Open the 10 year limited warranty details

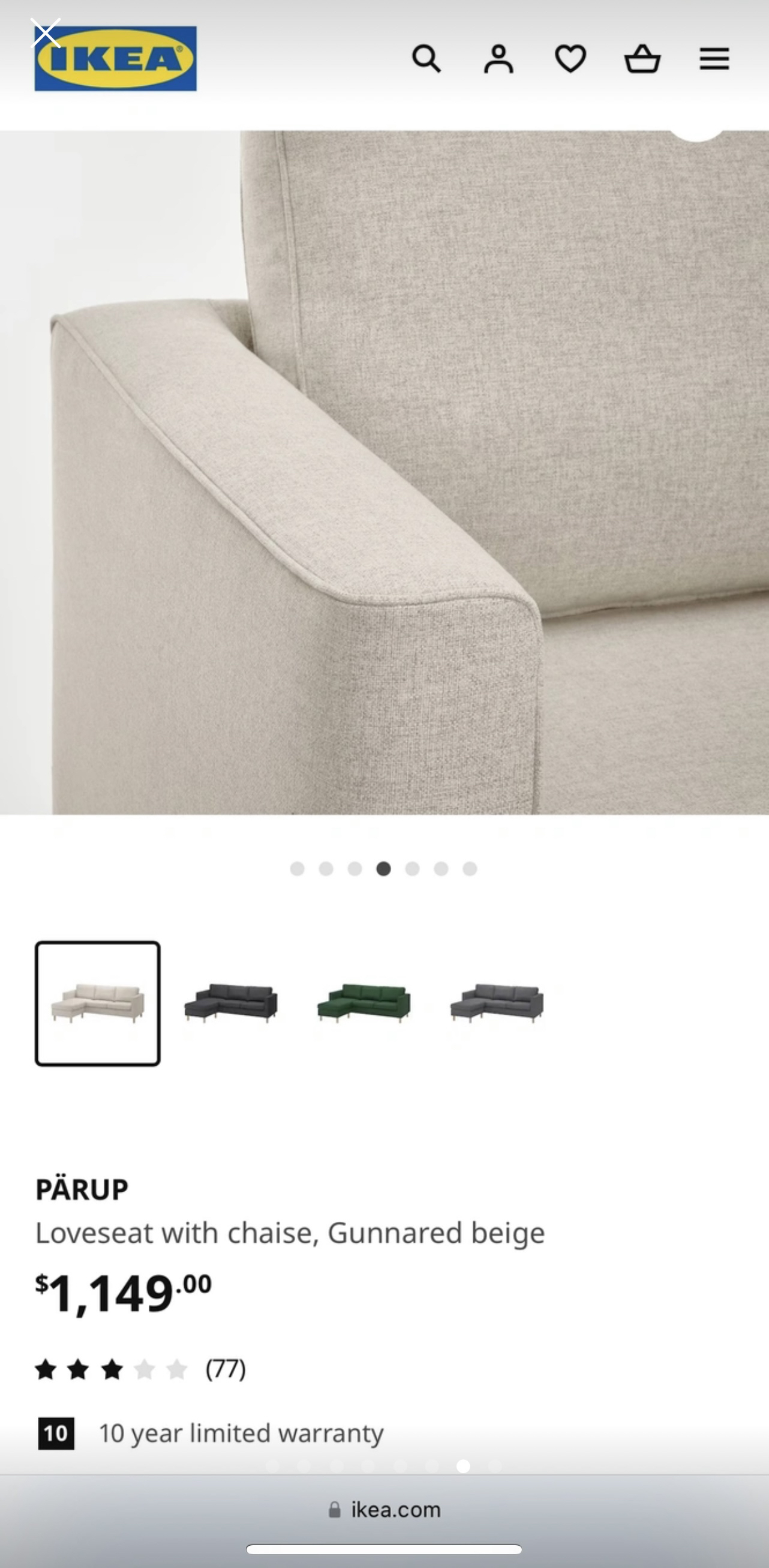pyautogui.click(x=241, y=1433)
